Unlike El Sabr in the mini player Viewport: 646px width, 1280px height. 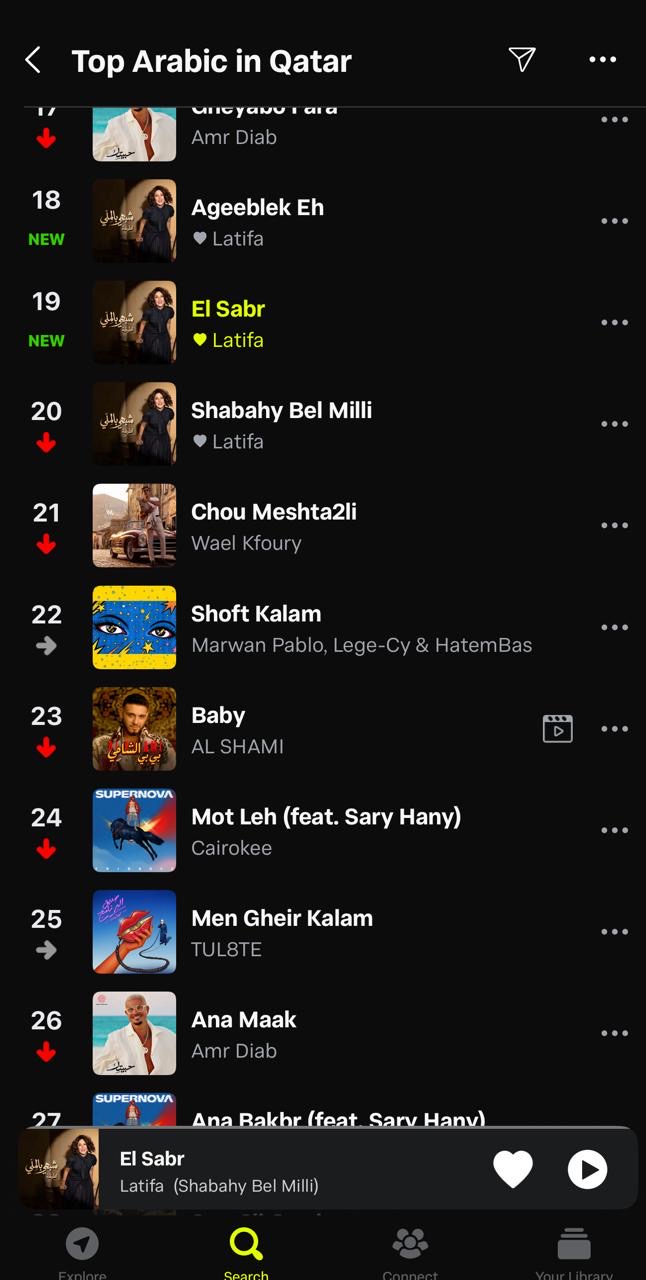click(x=513, y=1169)
